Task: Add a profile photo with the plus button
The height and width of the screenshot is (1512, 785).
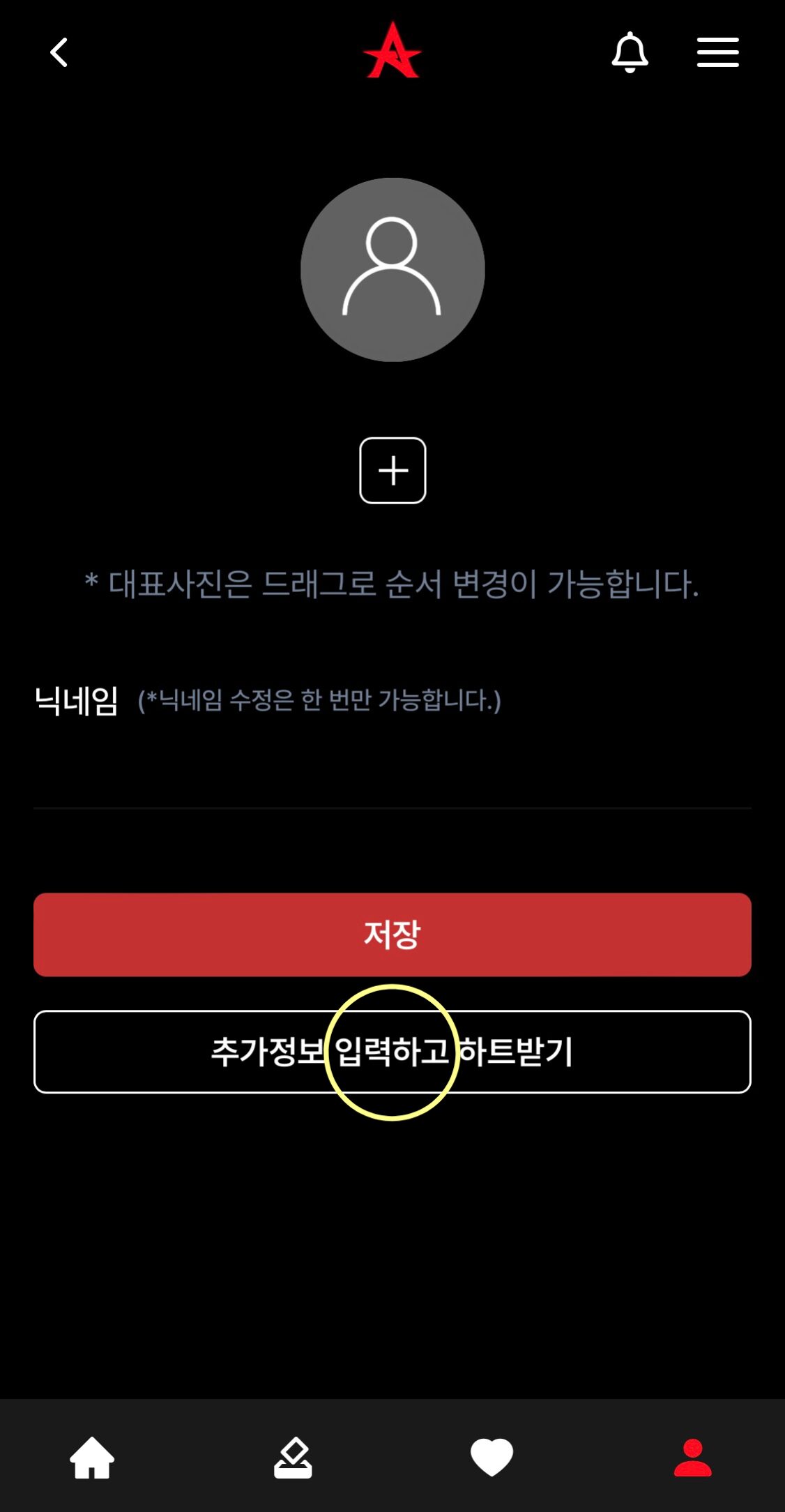Action: click(392, 470)
